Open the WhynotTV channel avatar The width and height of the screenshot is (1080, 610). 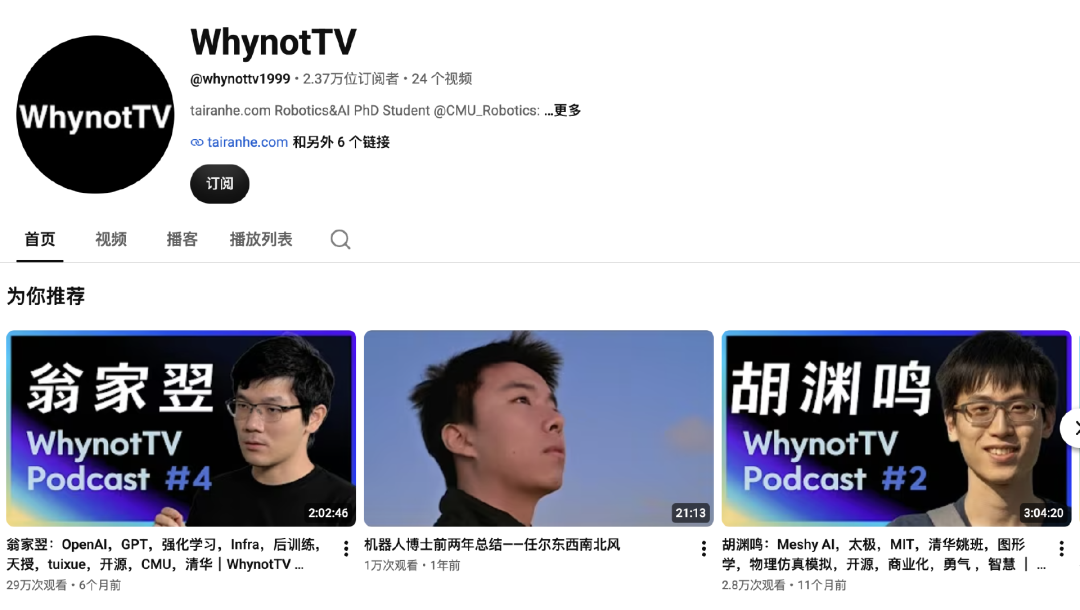(95, 114)
